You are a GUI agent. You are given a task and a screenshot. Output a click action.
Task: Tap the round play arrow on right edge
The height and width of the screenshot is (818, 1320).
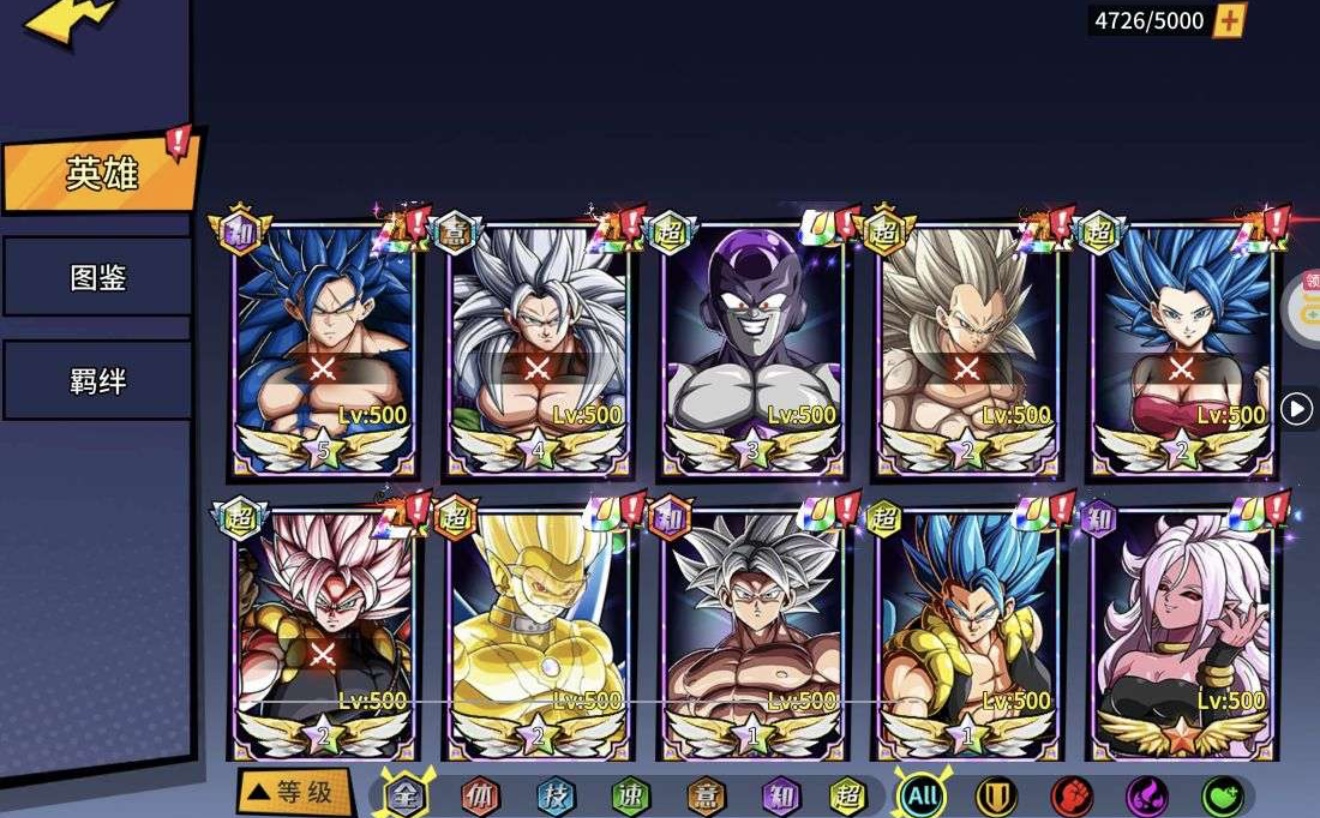pos(1297,409)
